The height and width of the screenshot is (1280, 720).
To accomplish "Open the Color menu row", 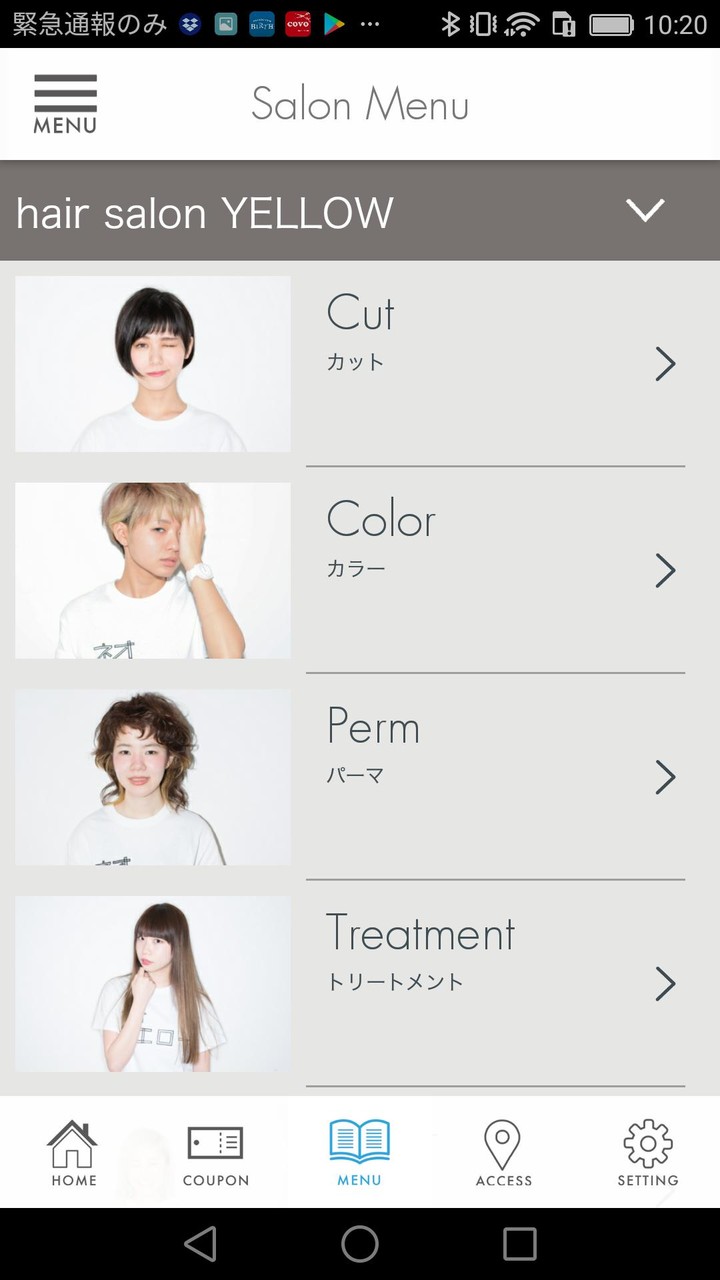I will pyautogui.click(x=495, y=570).
